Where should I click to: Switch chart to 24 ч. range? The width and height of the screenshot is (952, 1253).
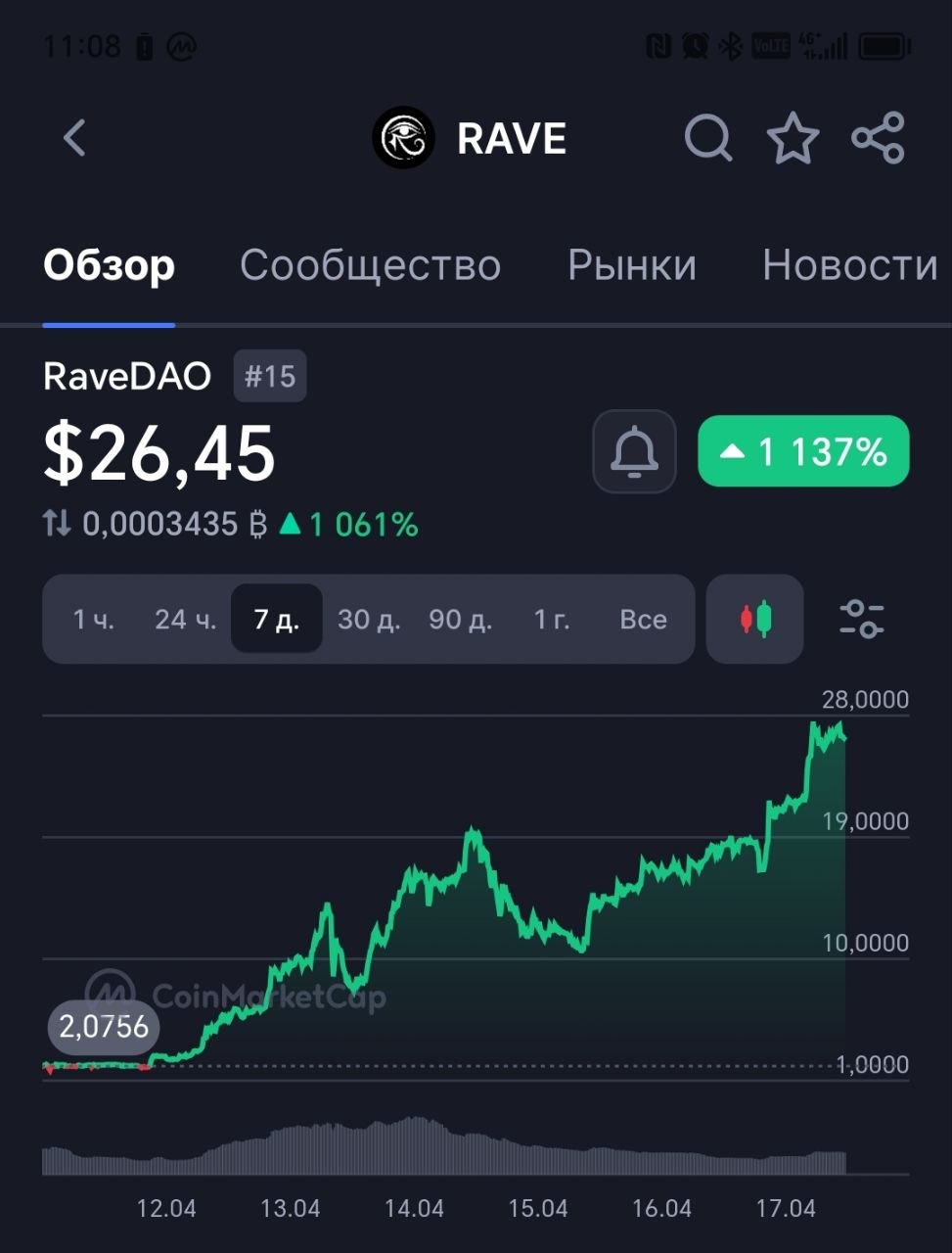click(x=185, y=619)
